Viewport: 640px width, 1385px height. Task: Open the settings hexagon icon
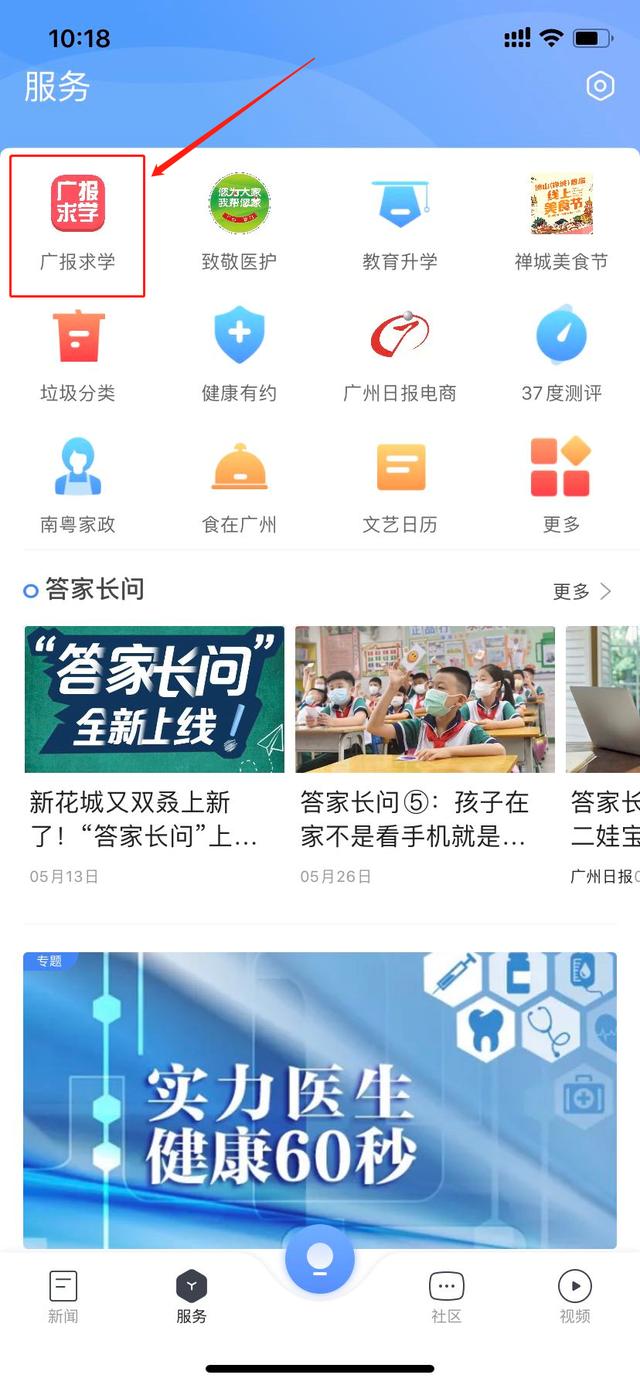[x=600, y=86]
